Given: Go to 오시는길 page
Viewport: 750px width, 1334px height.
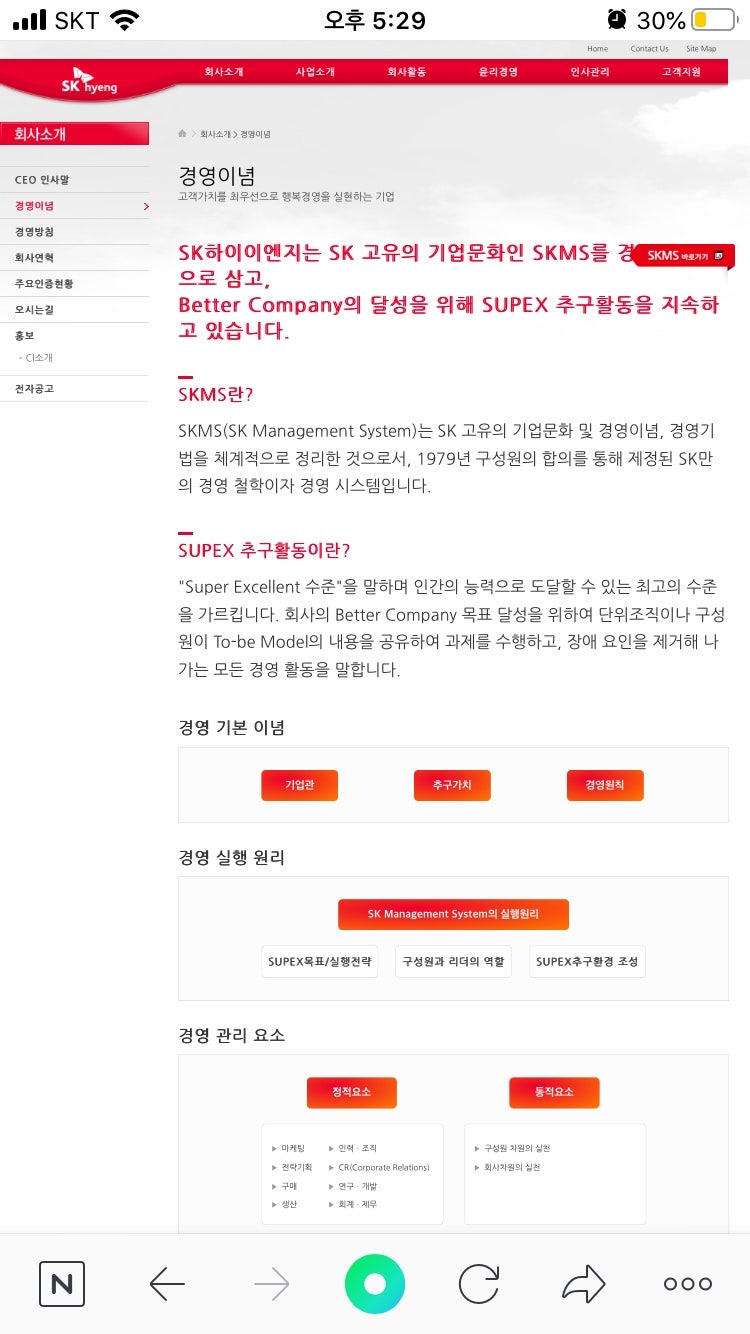Looking at the screenshot, I should pos(35,310).
